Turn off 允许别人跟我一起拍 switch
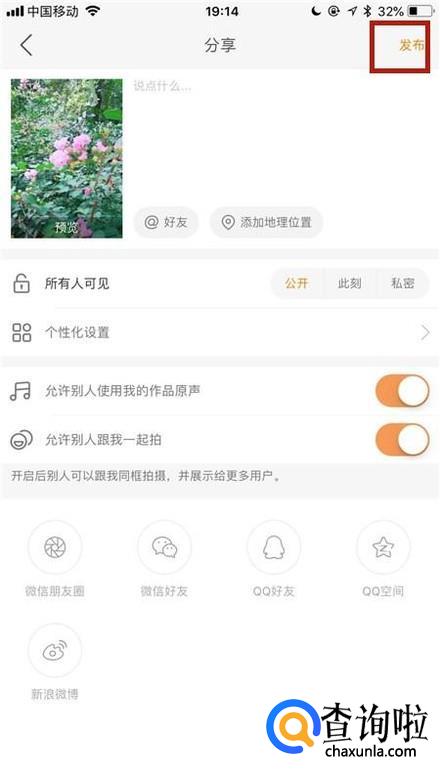 coord(402,439)
